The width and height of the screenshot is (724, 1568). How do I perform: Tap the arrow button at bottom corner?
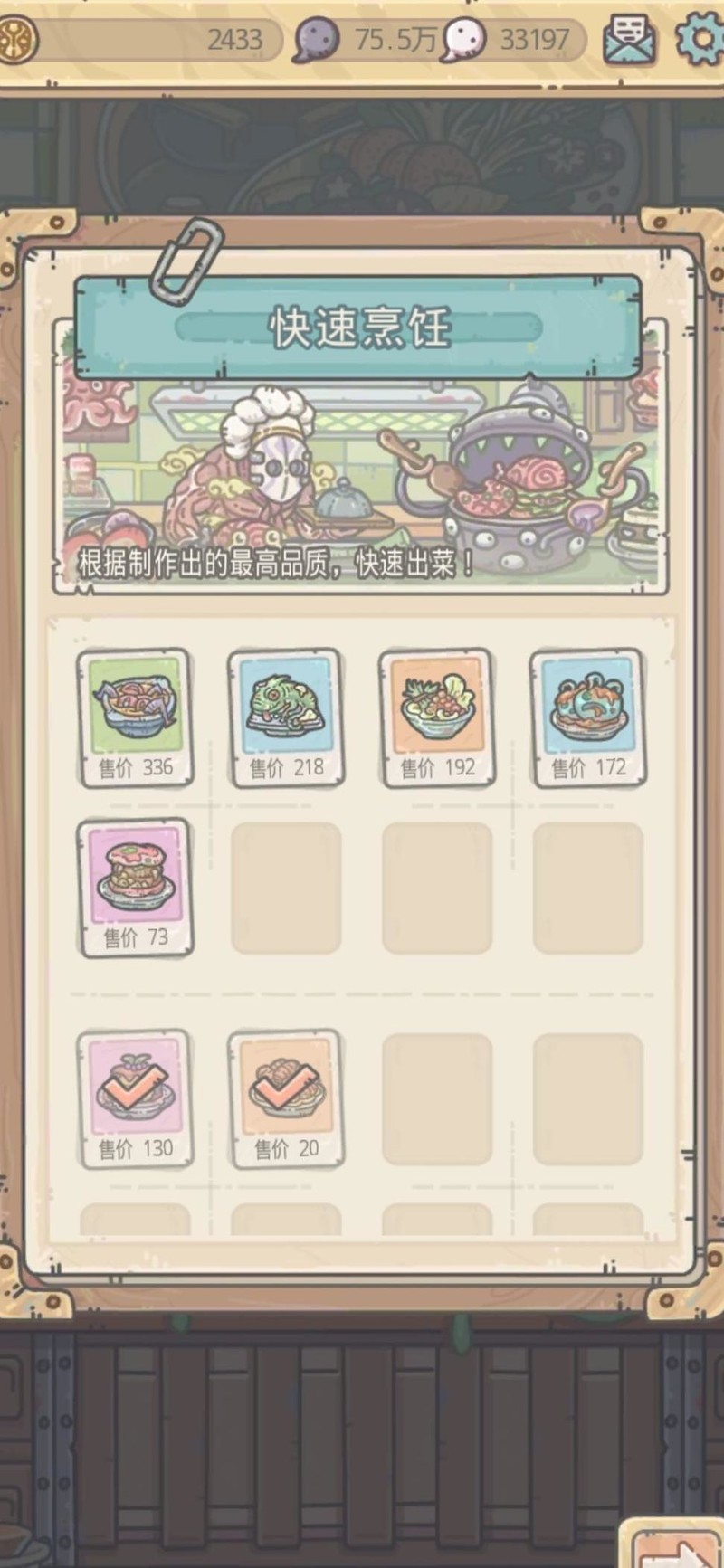point(674,1545)
